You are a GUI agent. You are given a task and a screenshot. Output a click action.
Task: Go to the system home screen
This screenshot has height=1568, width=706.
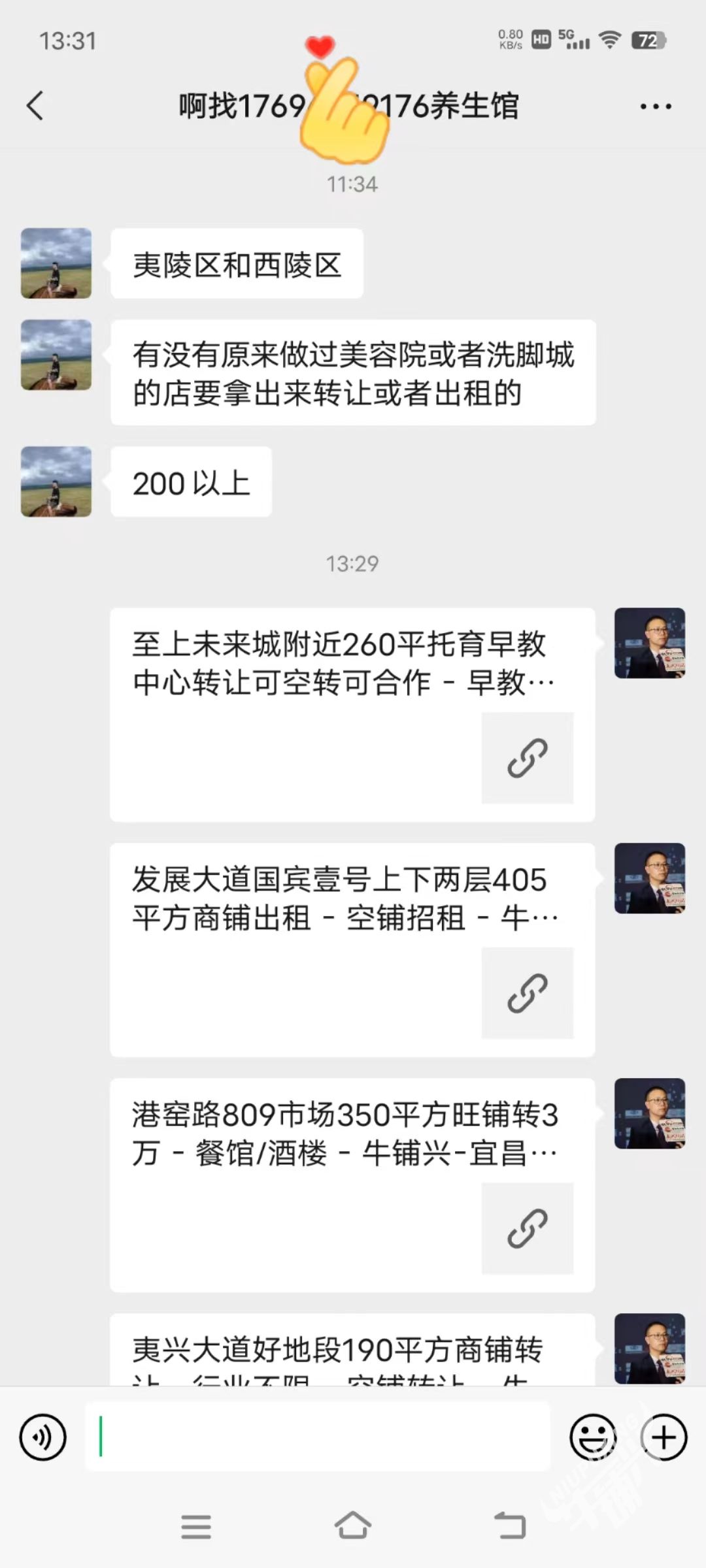click(353, 1526)
